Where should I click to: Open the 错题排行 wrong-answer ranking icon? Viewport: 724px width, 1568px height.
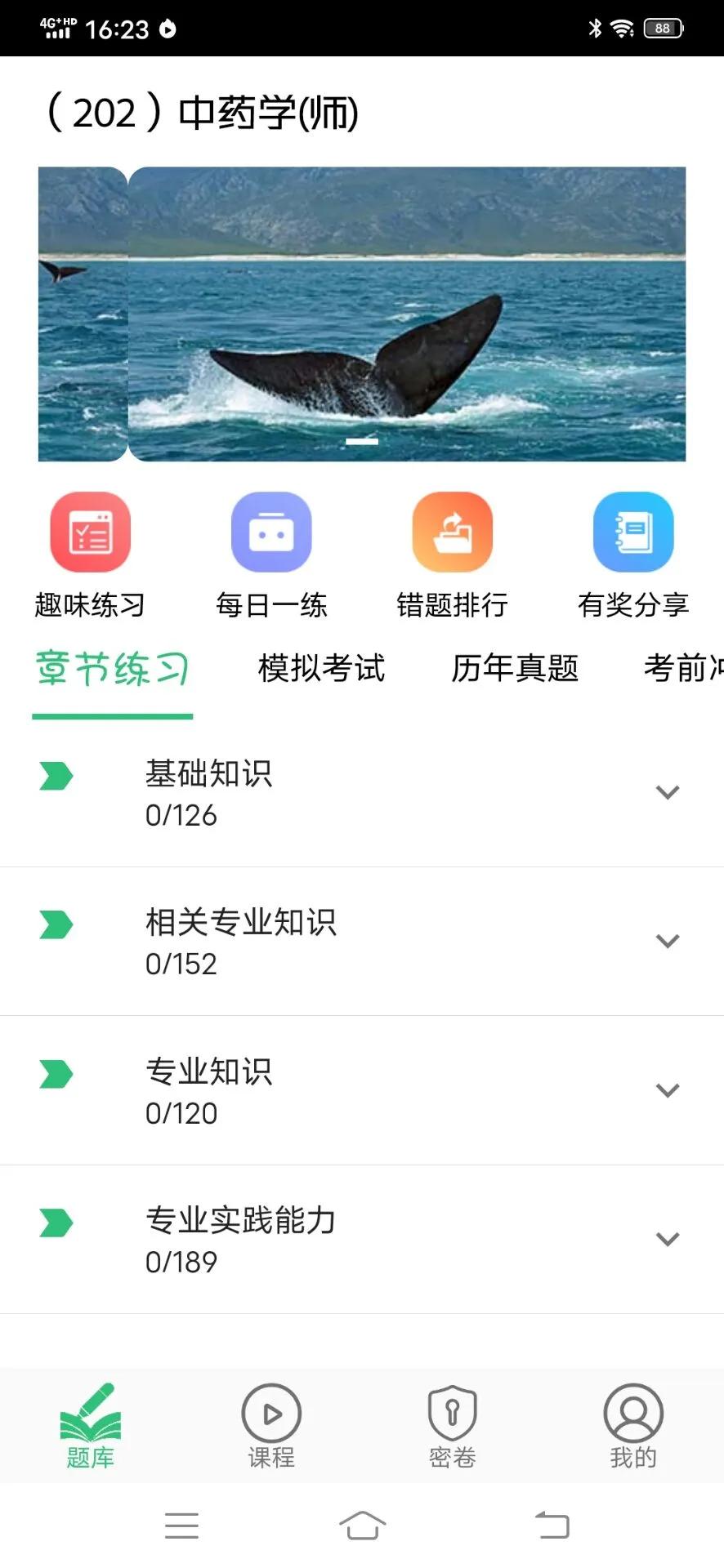click(x=453, y=531)
